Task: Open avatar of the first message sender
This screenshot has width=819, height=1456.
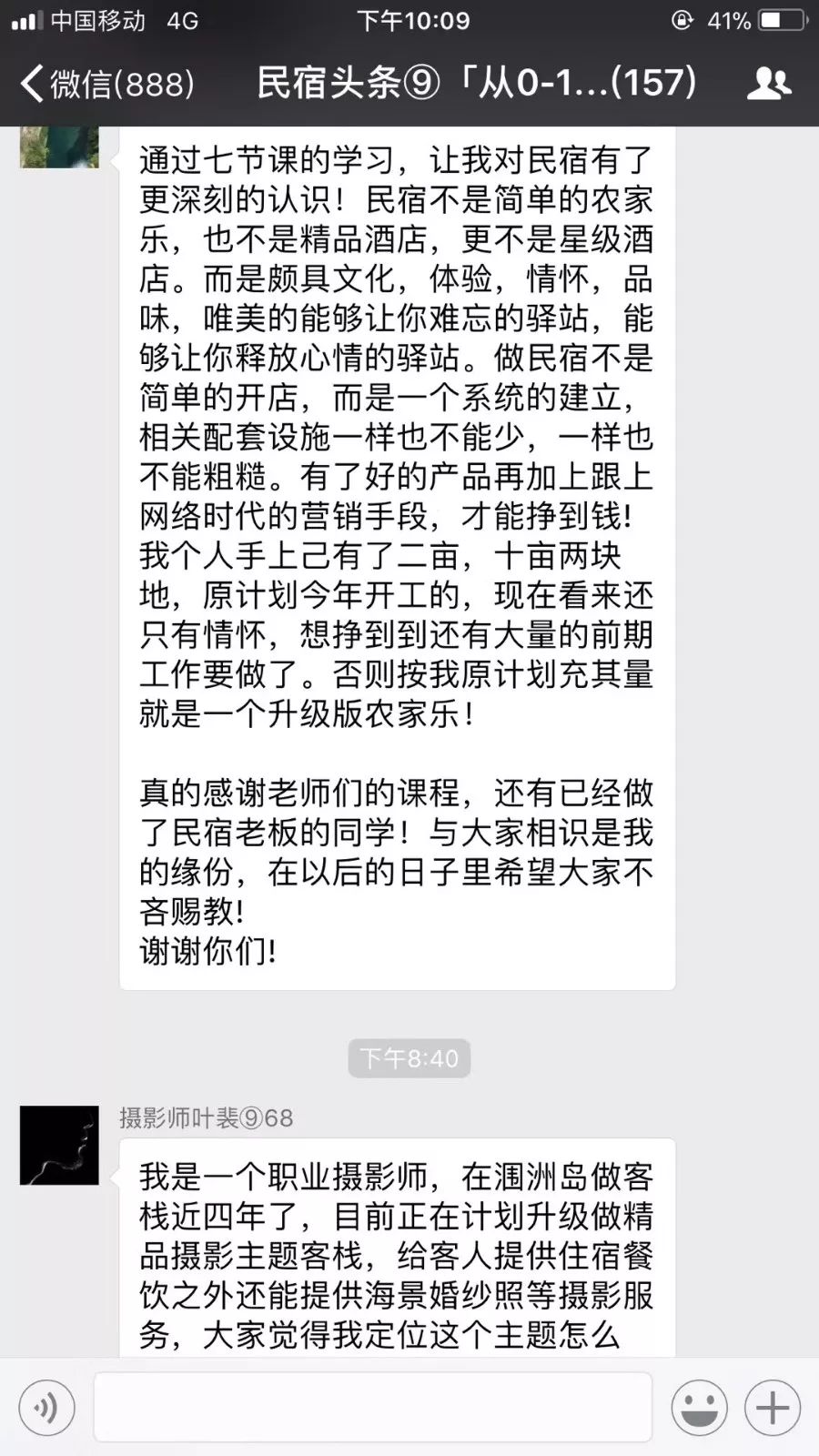Action: pos(59,147)
